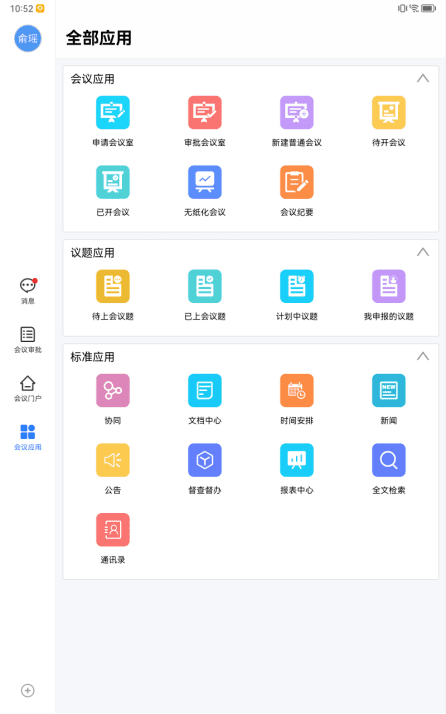Open 会议纪要 app
The width and height of the screenshot is (446, 714).
[297, 191]
